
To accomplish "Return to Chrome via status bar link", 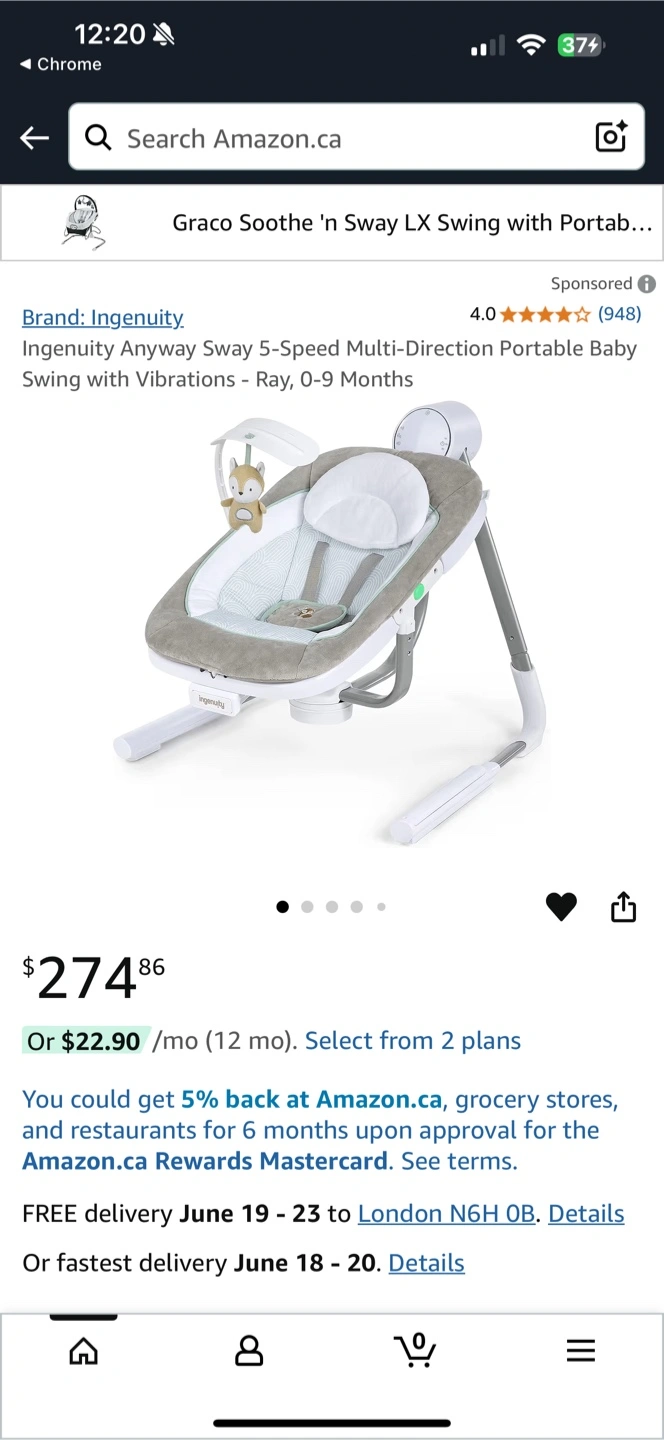I will (61, 64).
